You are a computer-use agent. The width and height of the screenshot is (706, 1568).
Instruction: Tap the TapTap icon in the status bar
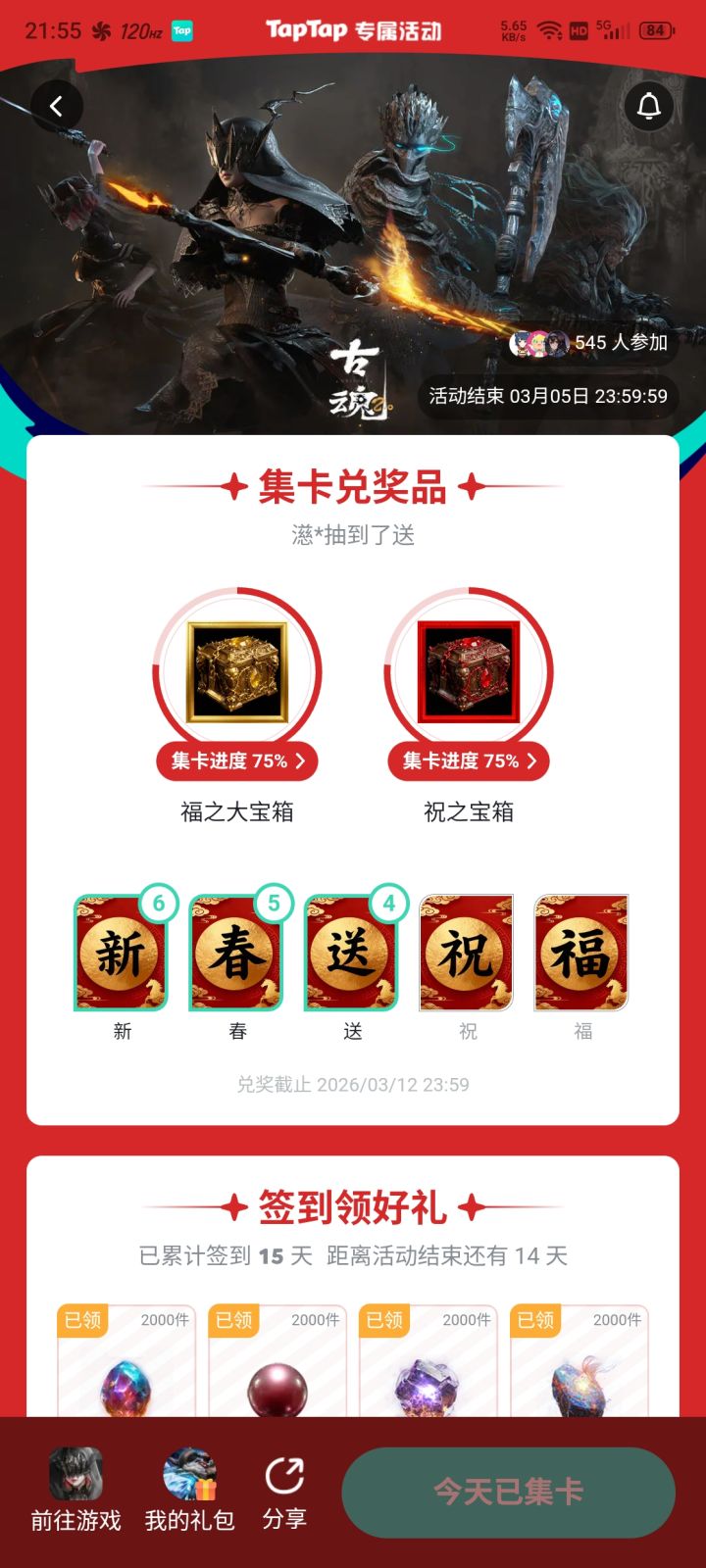(179, 30)
